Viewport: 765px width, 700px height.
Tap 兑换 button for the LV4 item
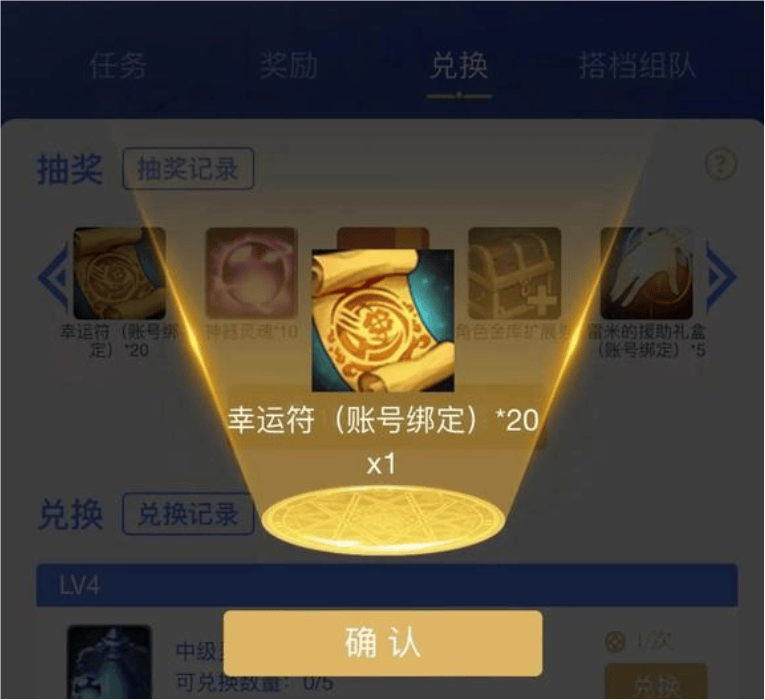pyautogui.click(x=656, y=684)
